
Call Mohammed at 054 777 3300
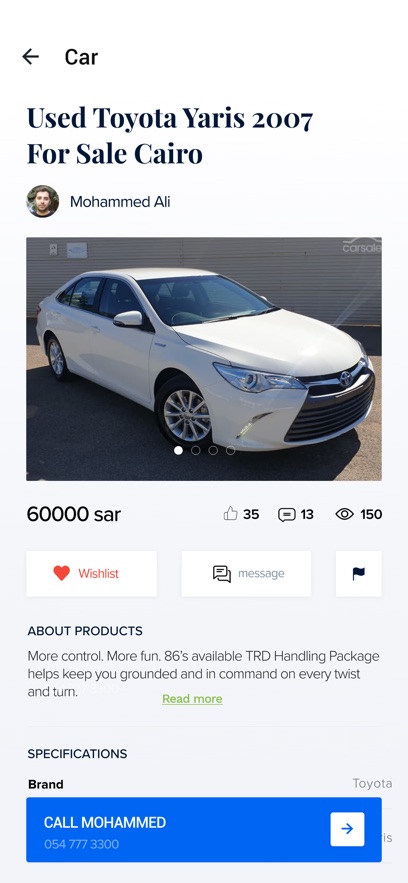coord(204,830)
